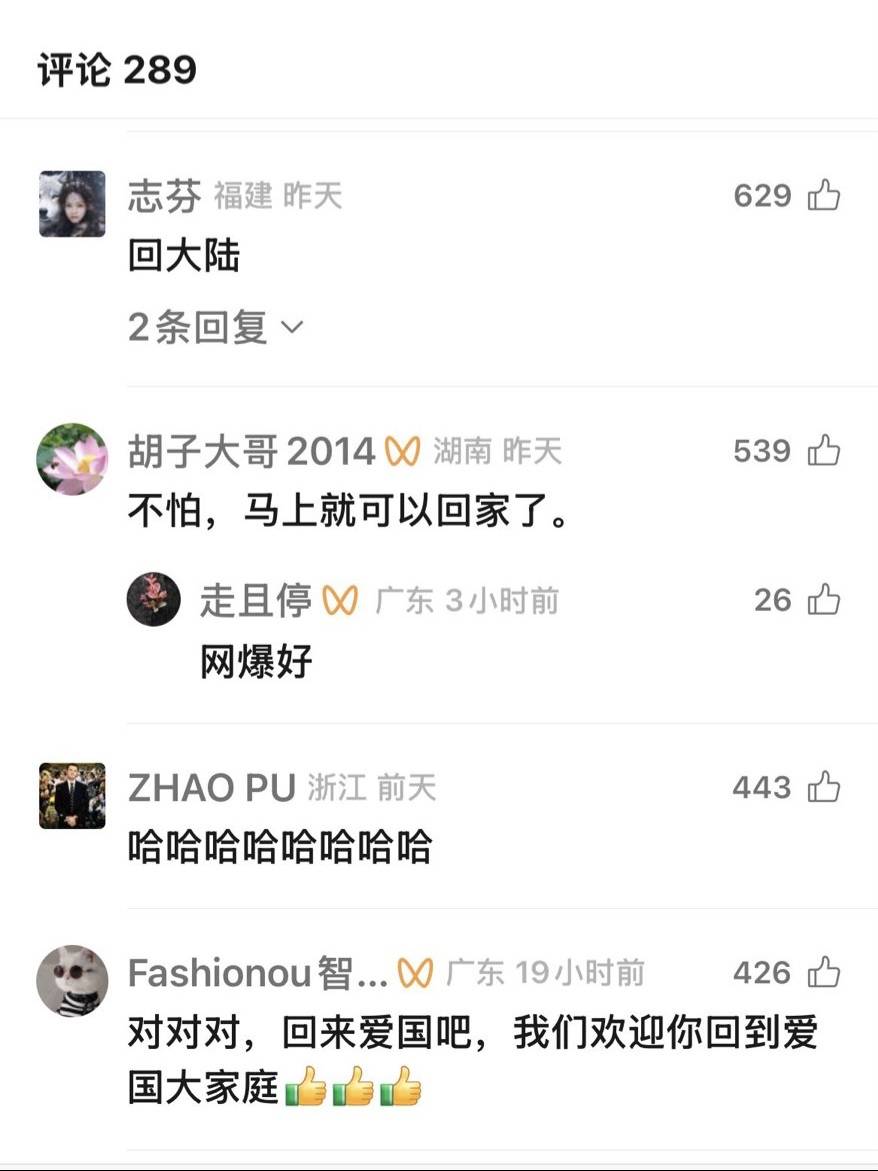Like Fashionou智's comment
Image resolution: width=878 pixels, height=1171 pixels.
coord(824,972)
